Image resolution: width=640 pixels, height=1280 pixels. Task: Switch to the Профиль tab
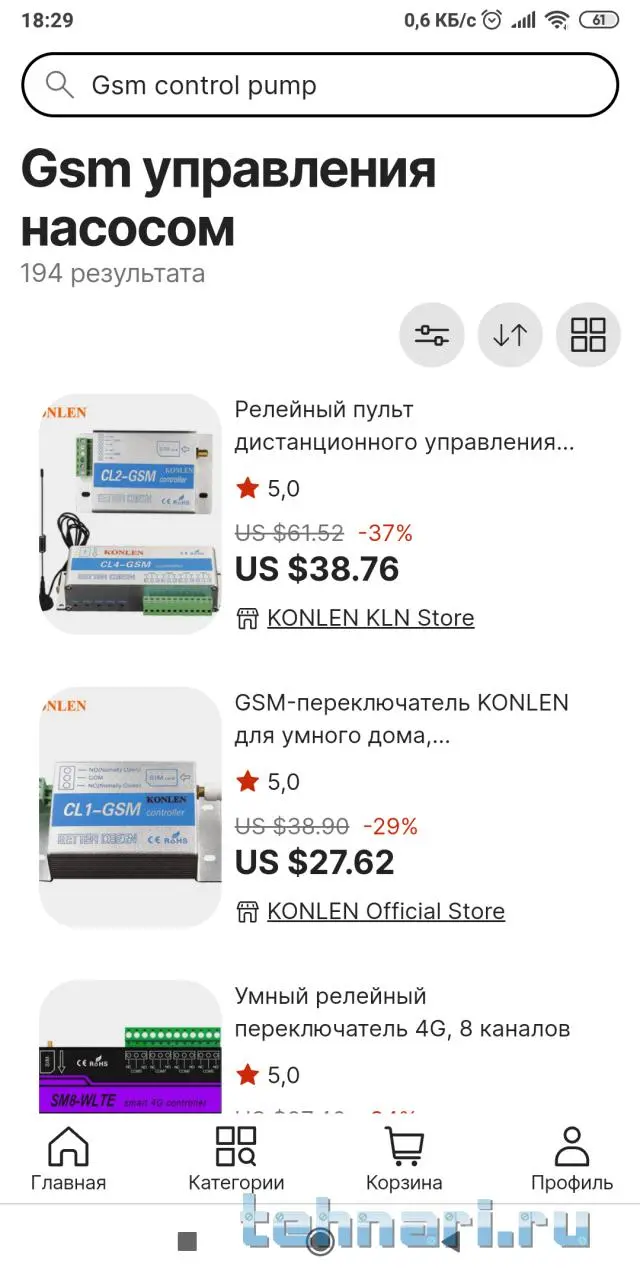pyautogui.click(x=572, y=1160)
